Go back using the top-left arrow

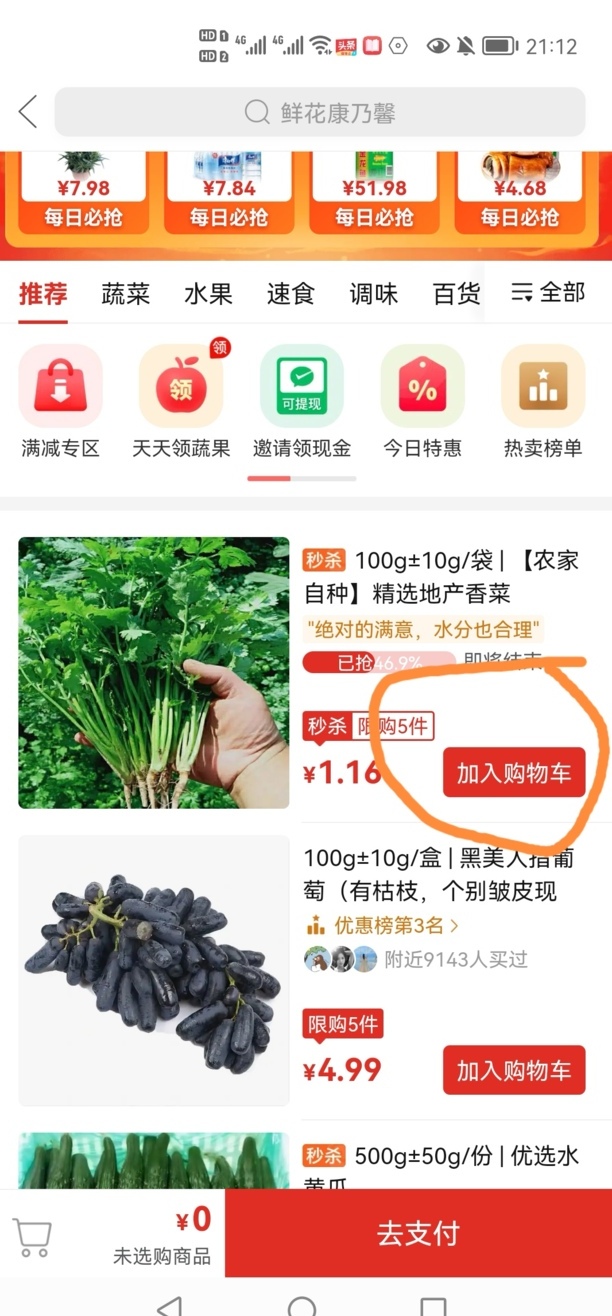point(28,112)
